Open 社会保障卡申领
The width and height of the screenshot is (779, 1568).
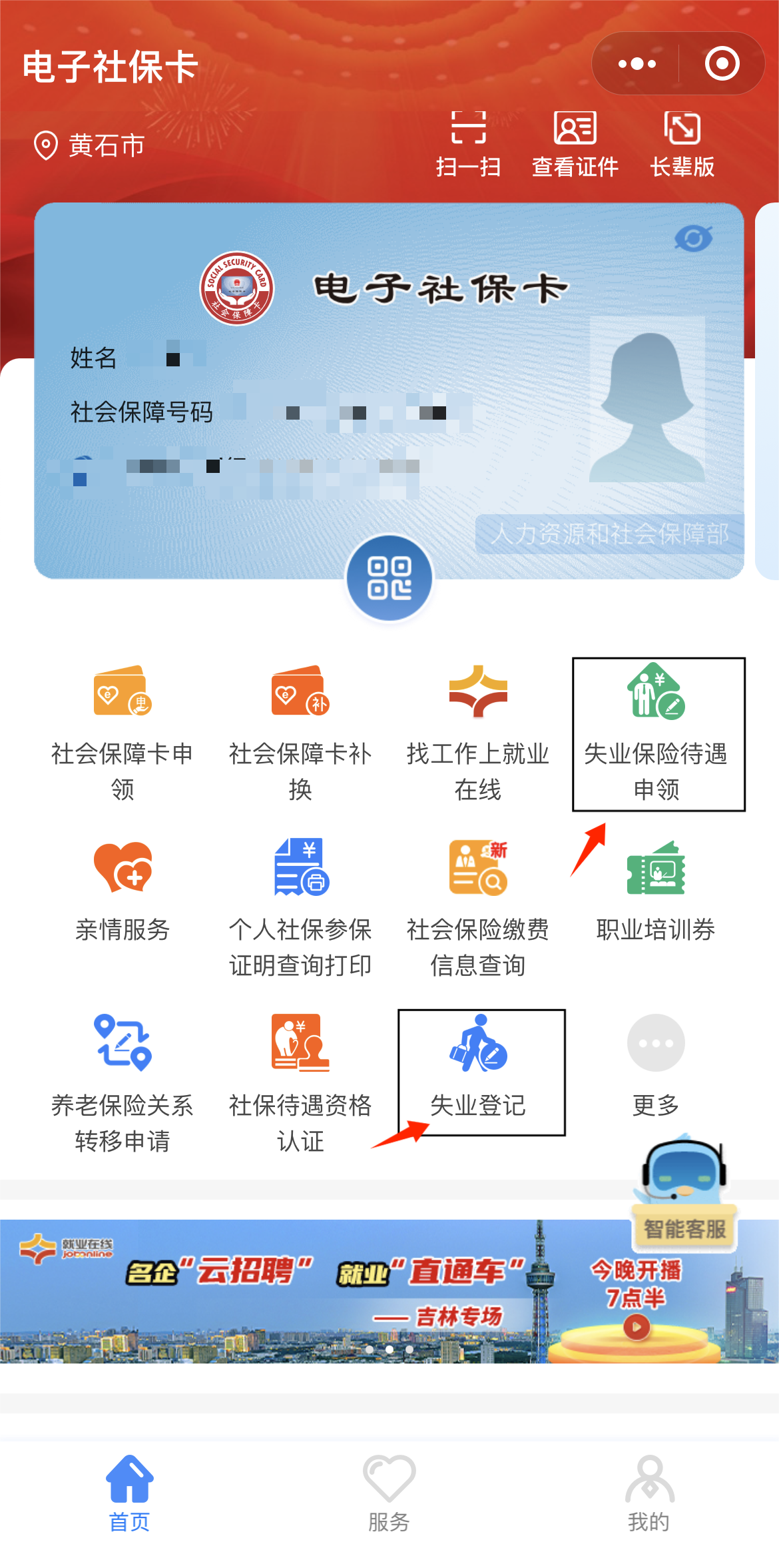coord(123,733)
